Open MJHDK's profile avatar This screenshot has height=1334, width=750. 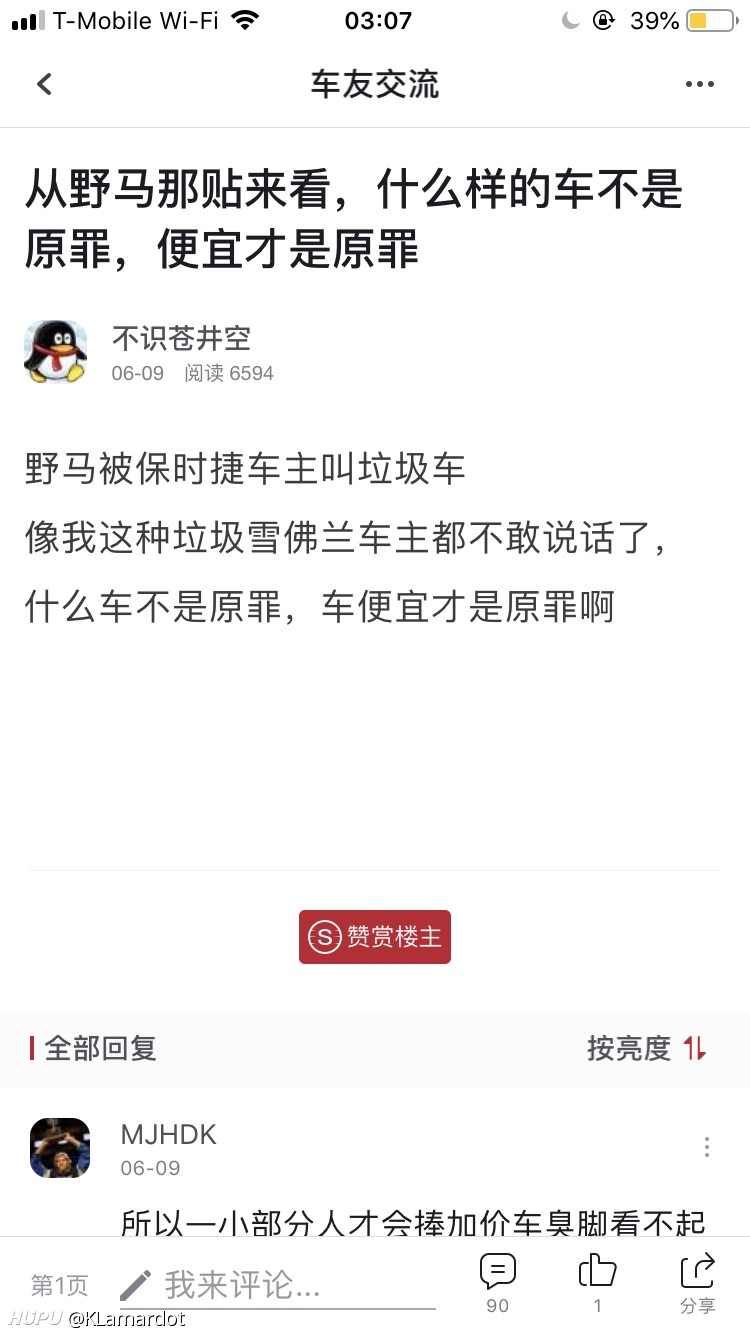tap(60, 1148)
